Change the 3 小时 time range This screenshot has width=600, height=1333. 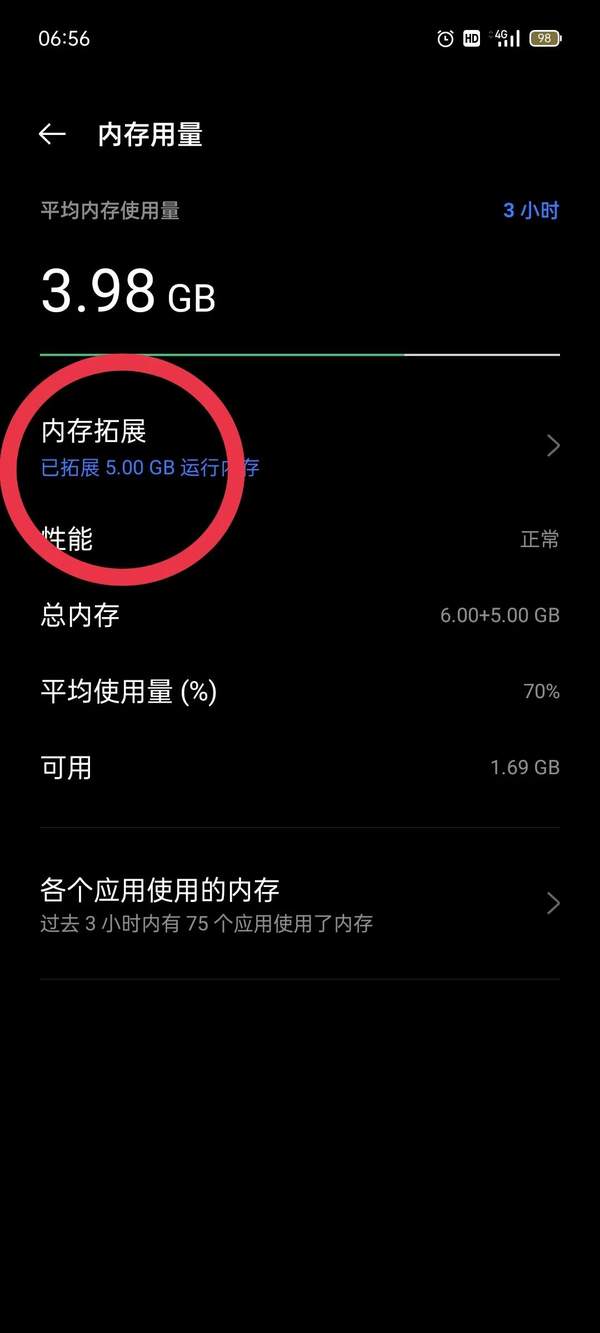(x=530, y=211)
